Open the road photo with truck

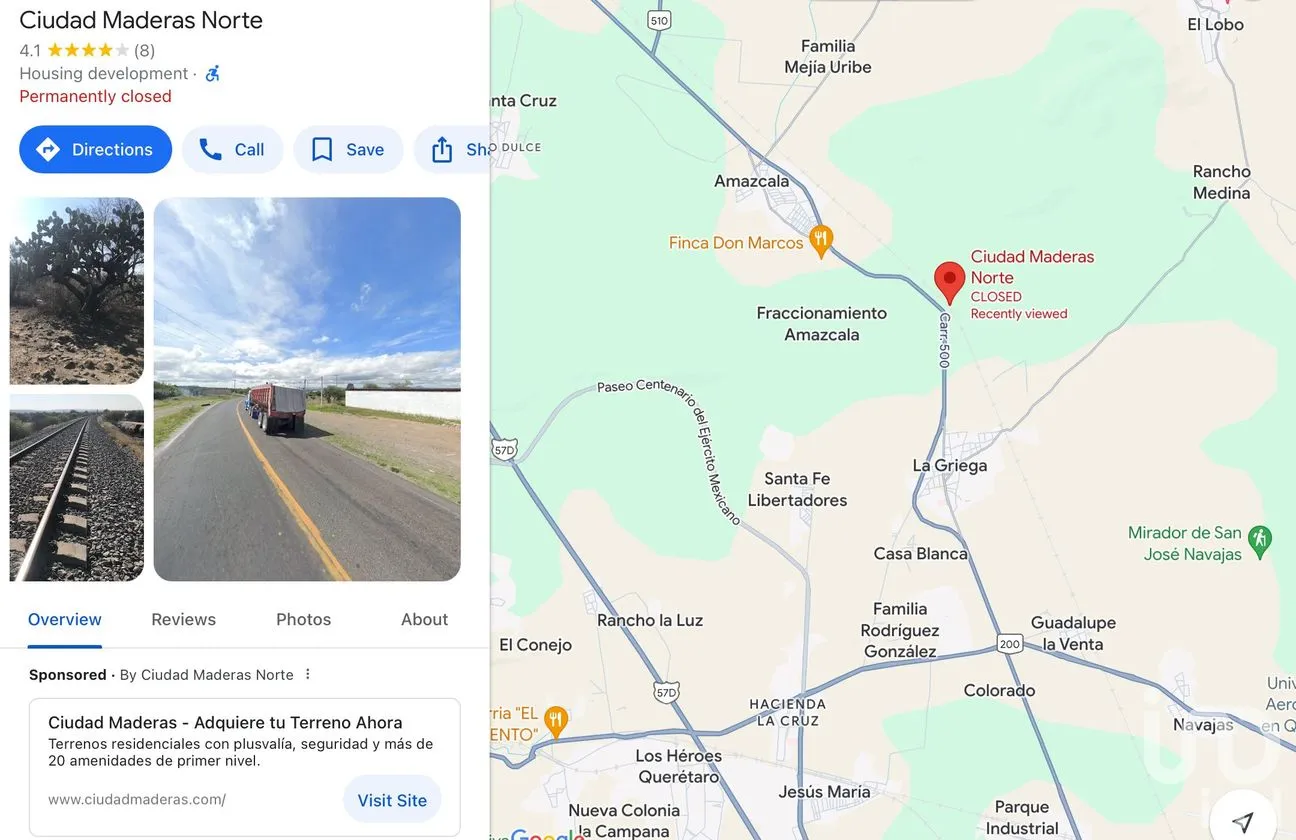coord(307,389)
